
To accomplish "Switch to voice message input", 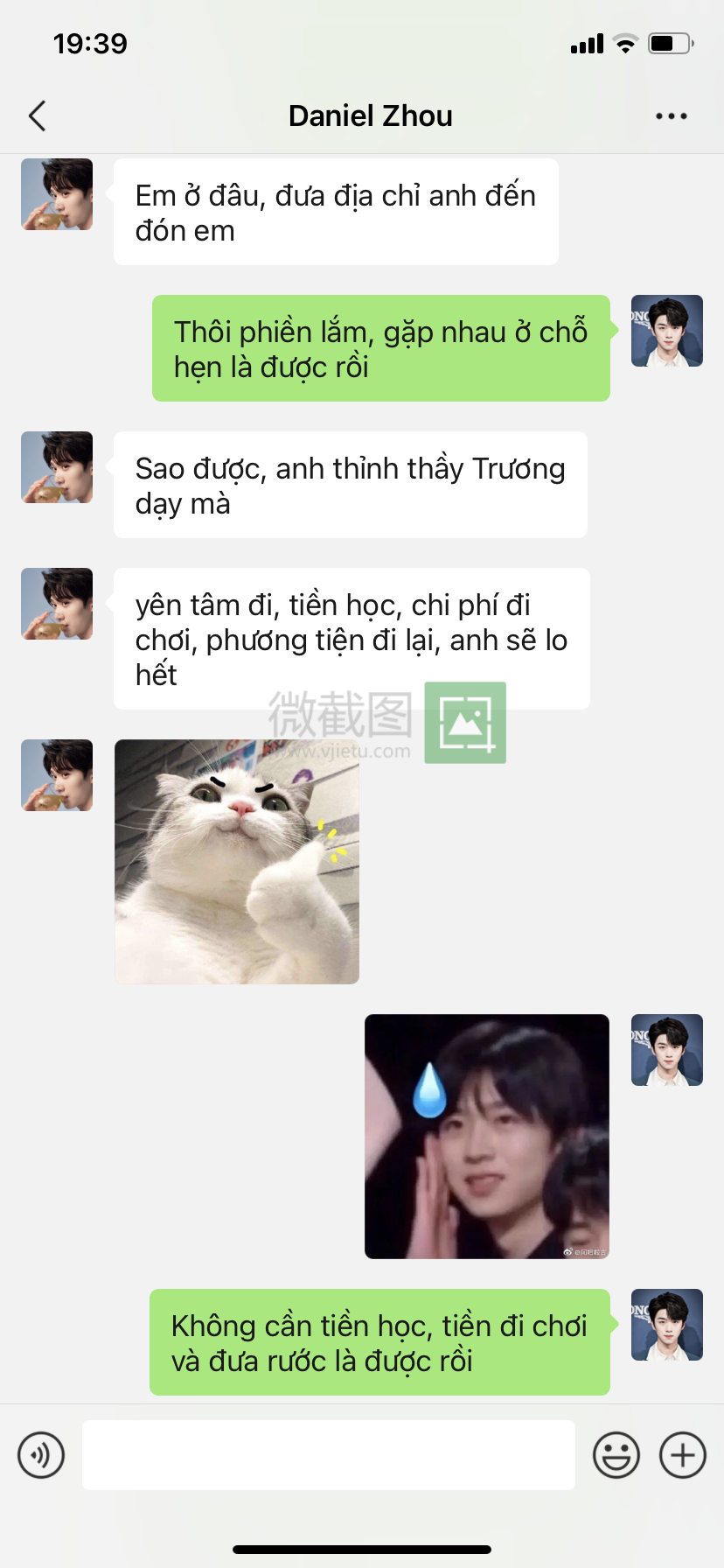I will point(41,1455).
